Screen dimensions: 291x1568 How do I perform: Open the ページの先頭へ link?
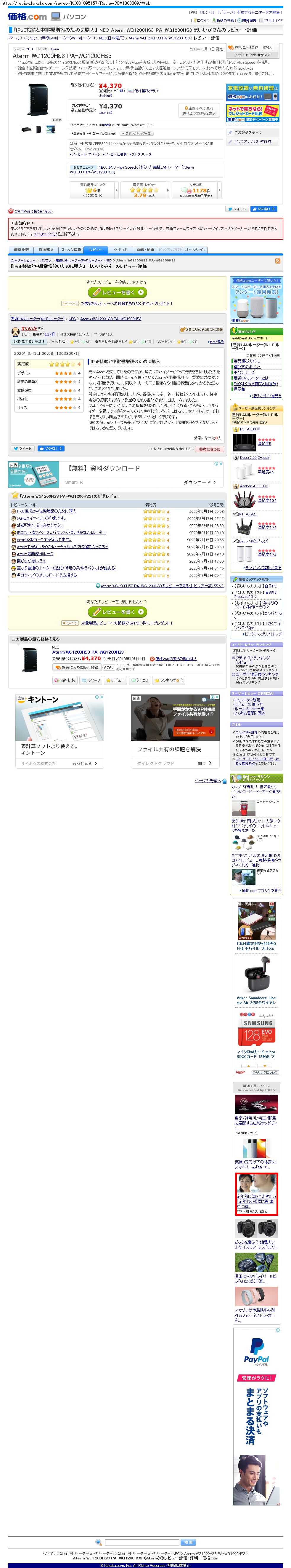tap(207, 781)
